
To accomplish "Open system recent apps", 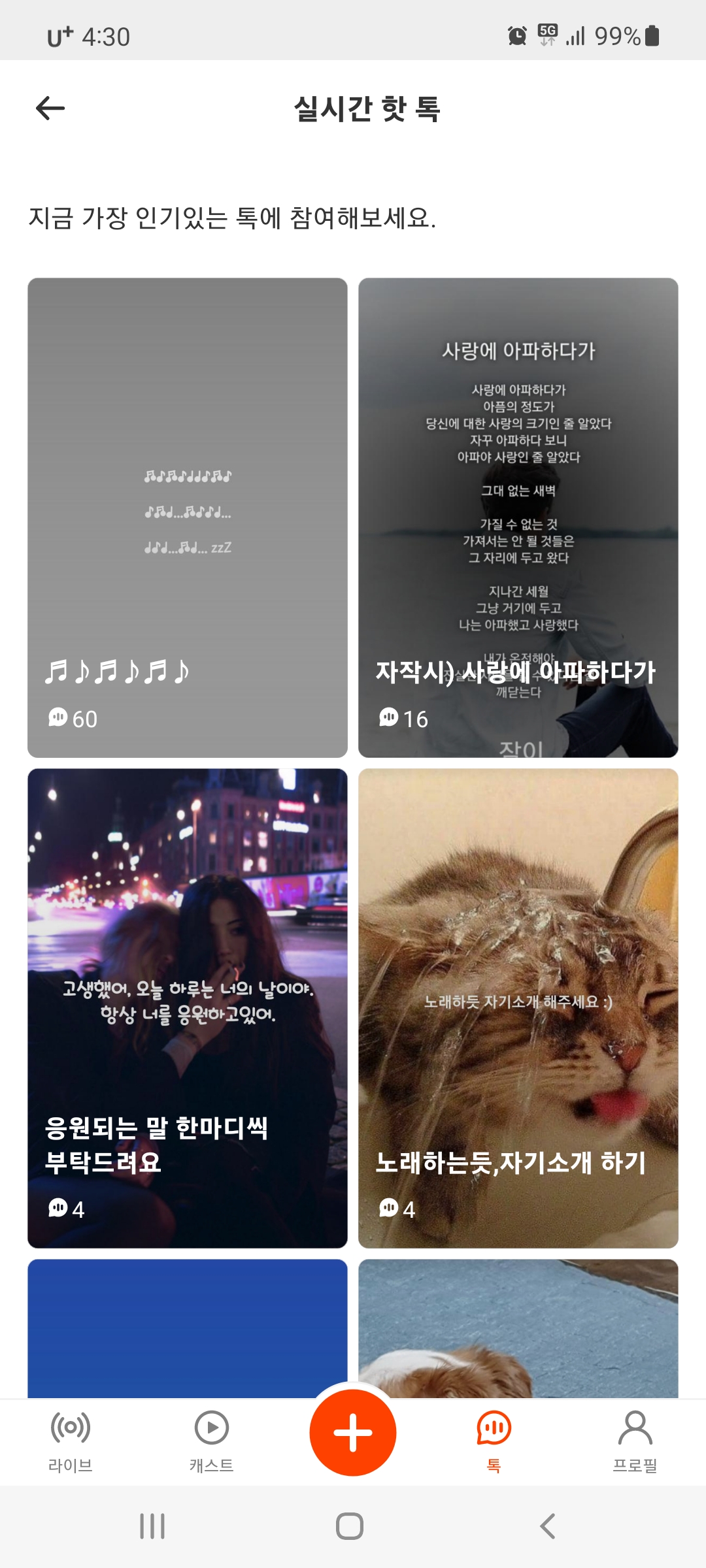I will pyautogui.click(x=152, y=1526).
